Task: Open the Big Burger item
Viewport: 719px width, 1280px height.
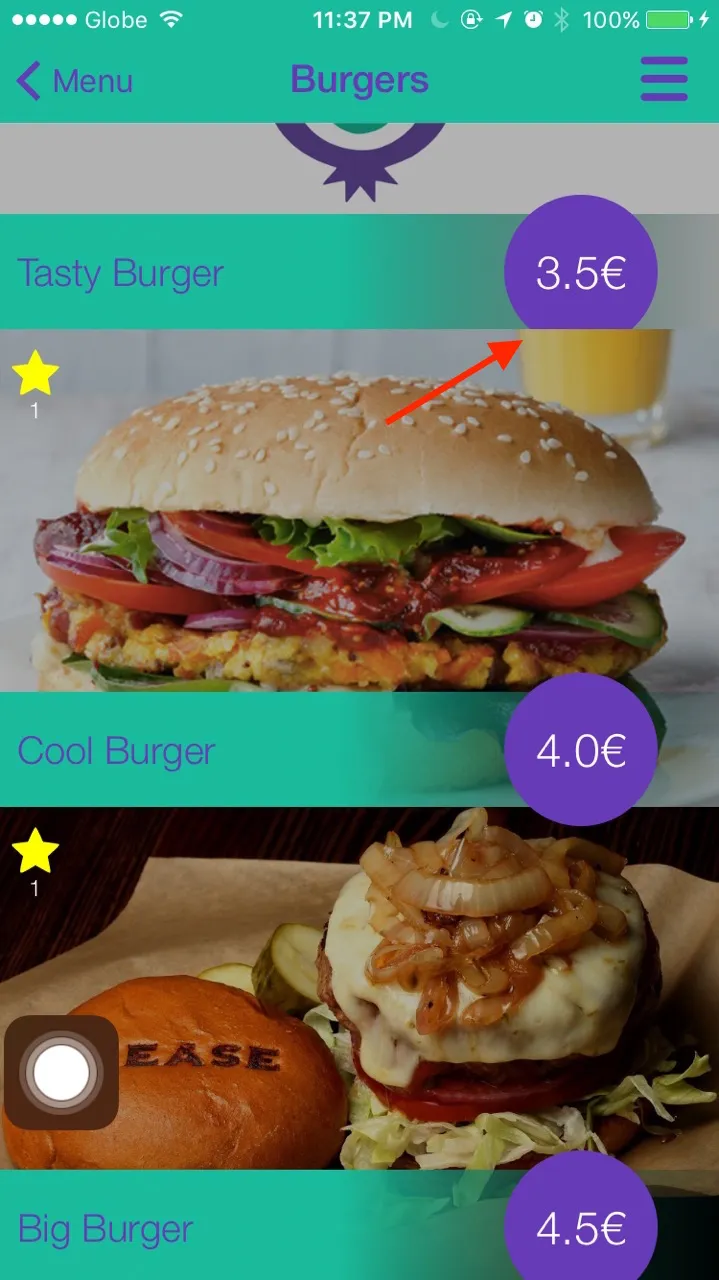Action: tap(105, 1229)
